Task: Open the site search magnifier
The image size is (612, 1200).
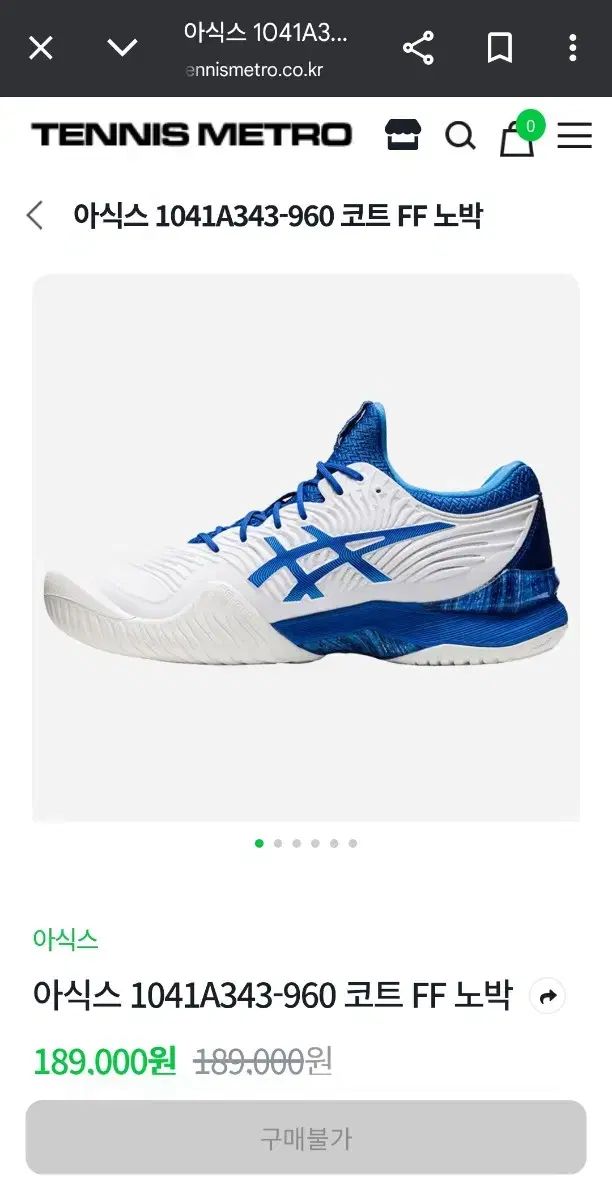Action: (x=460, y=135)
